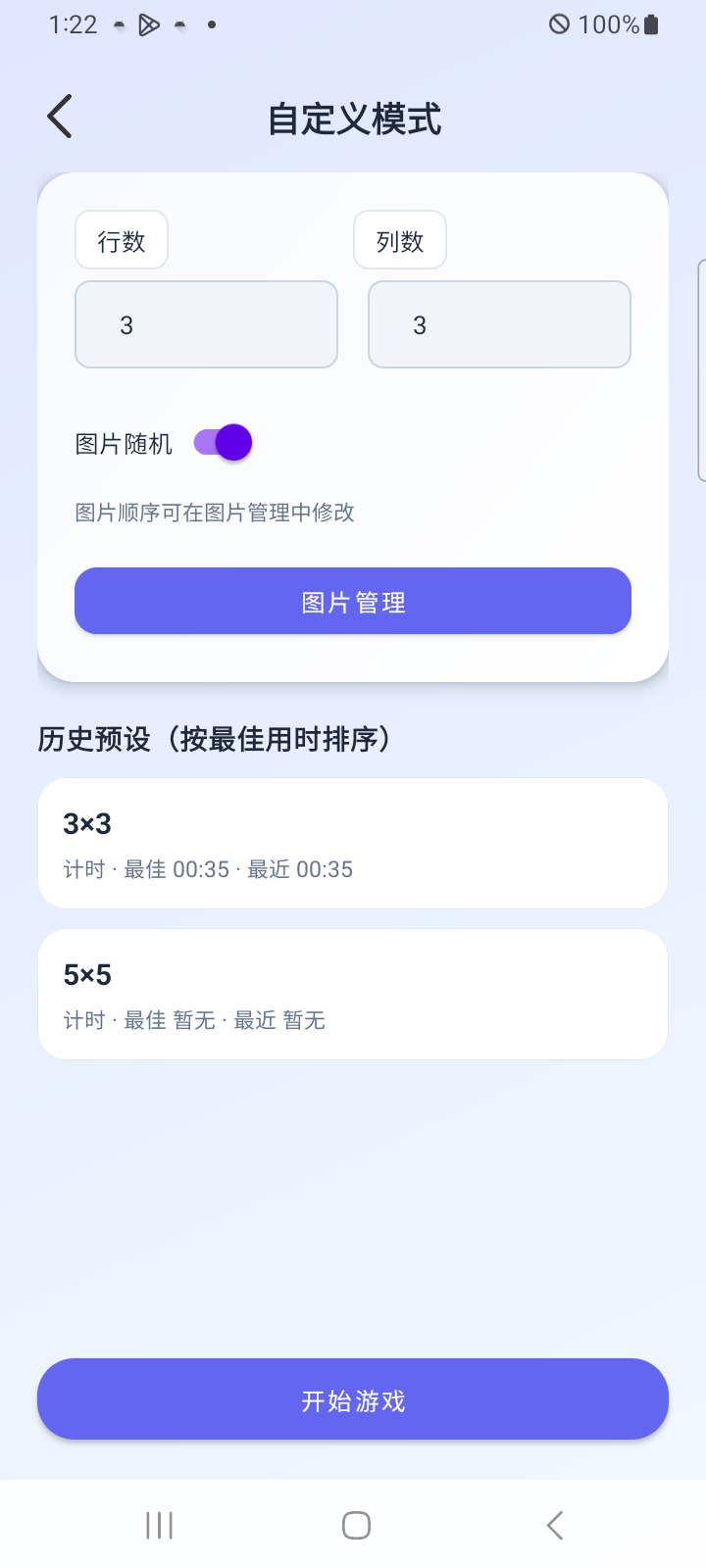Tap the dot notification icon in status bar
Image resolution: width=706 pixels, height=1568 pixels.
click(x=212, y=24)
